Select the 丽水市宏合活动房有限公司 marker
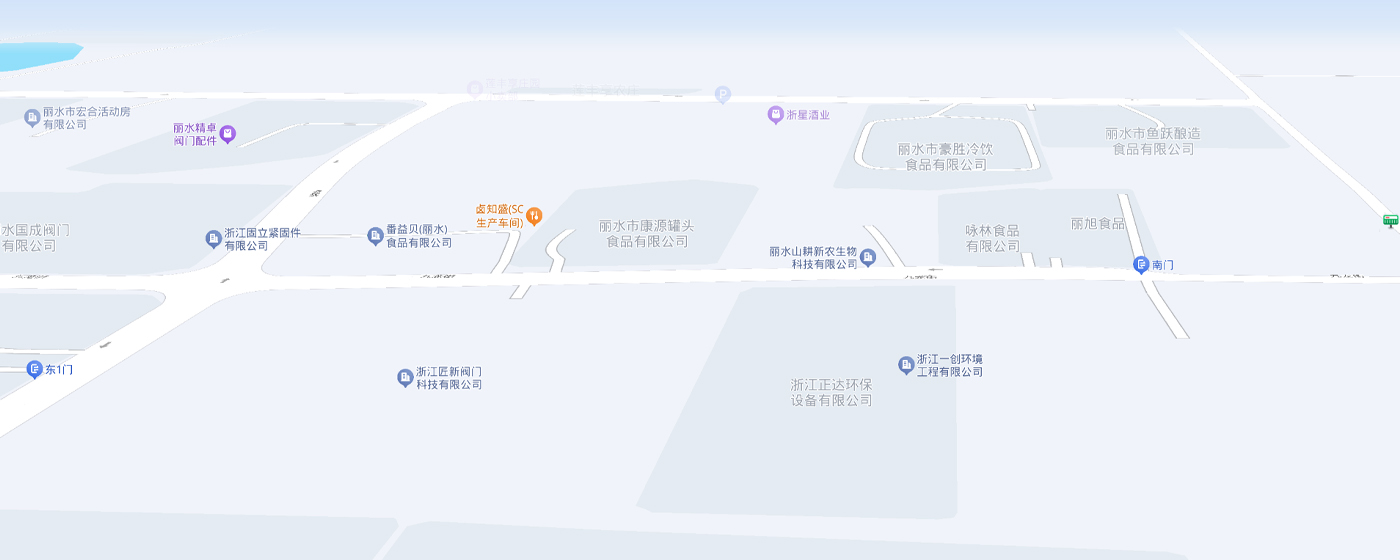 pyautogui.click(x=32, y=118)
